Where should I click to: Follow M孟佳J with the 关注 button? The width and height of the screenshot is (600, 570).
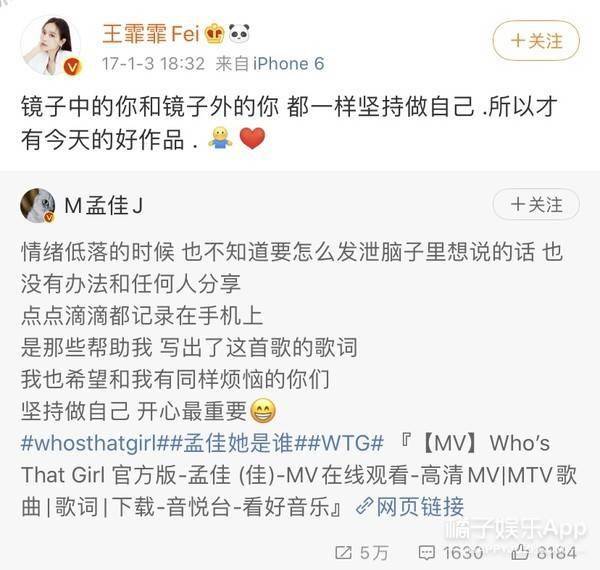(x=535, y=205)
